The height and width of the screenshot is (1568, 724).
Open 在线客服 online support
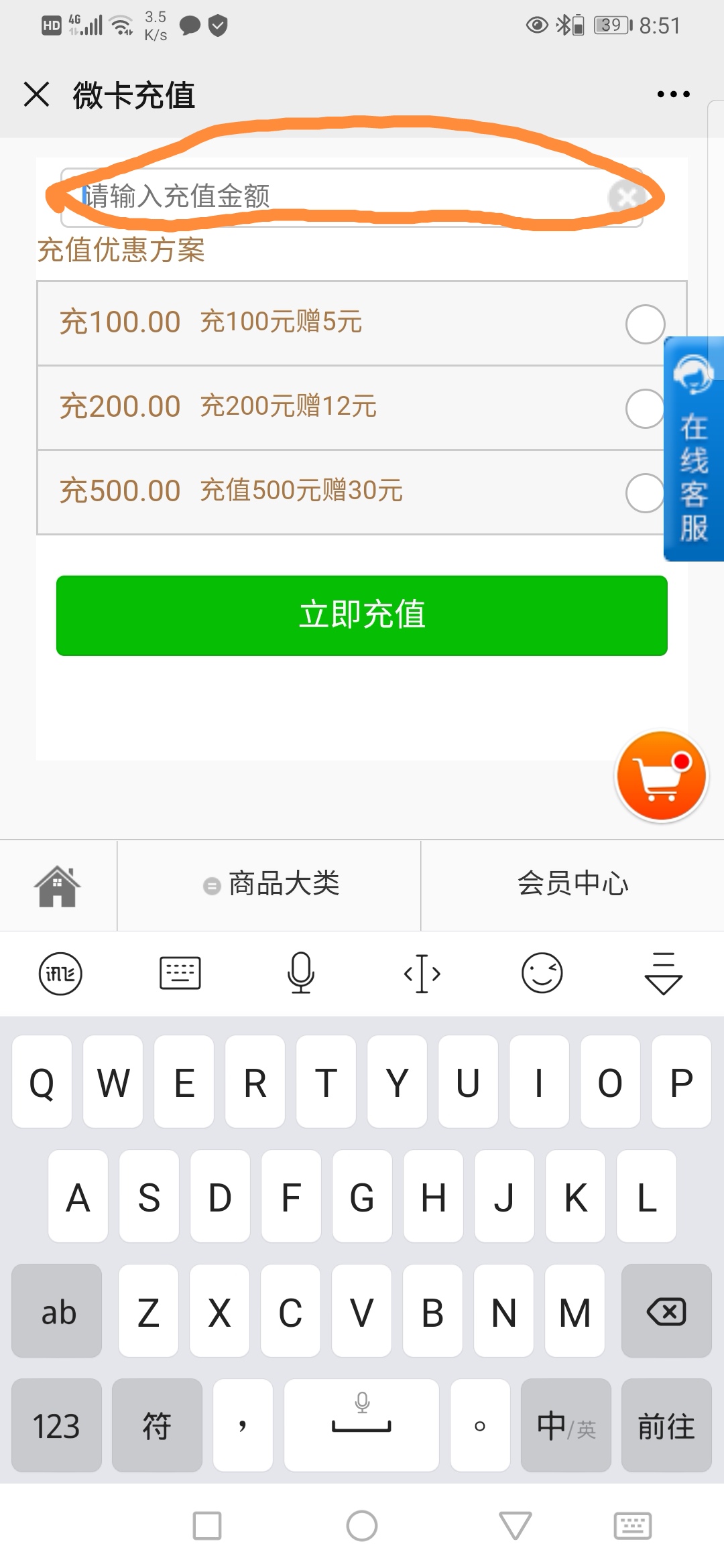click(693, 449)
